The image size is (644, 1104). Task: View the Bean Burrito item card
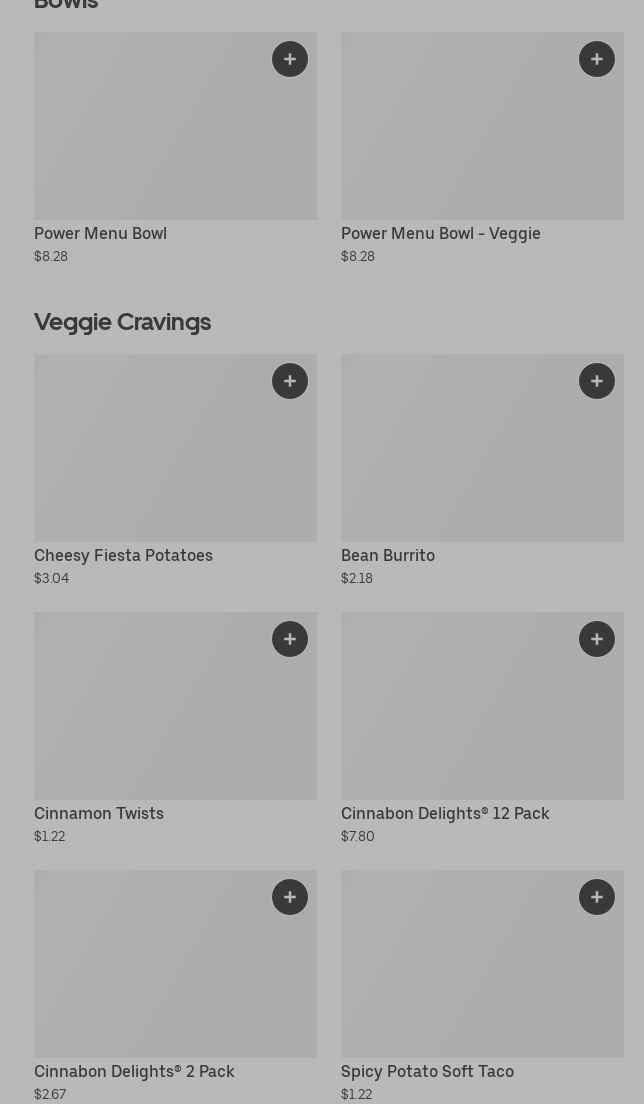tap(482, 470)
